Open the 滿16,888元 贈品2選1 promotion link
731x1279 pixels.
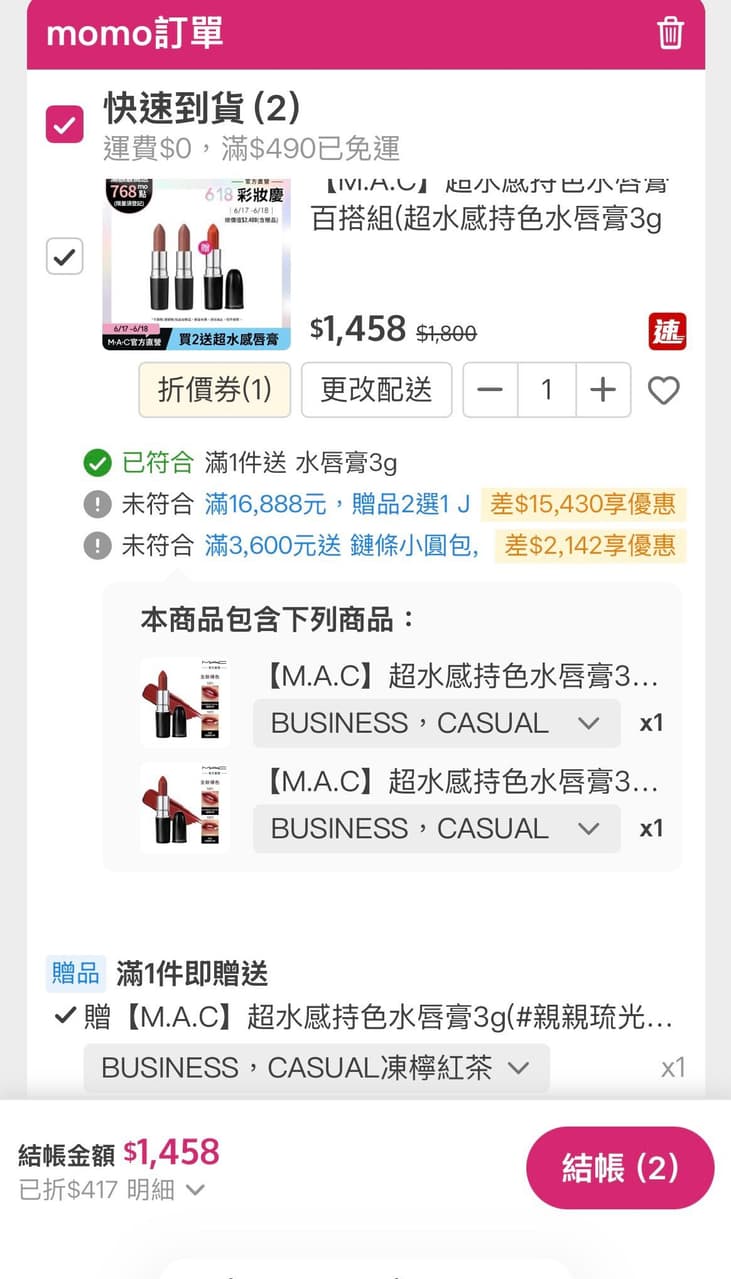[x=337, y=504]
